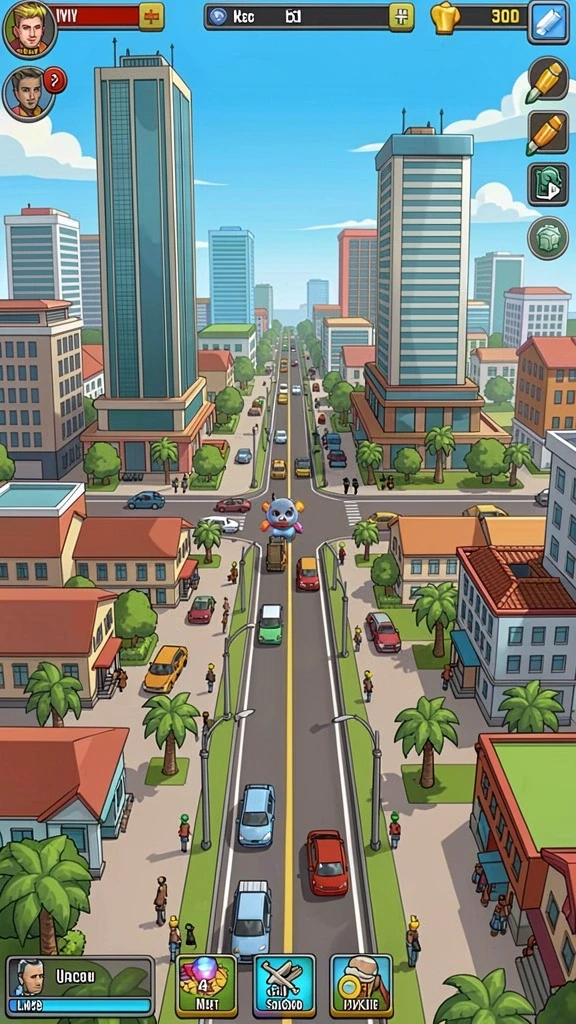
Task: Activate the crossed bats ability card
Action: coord(284,986)
